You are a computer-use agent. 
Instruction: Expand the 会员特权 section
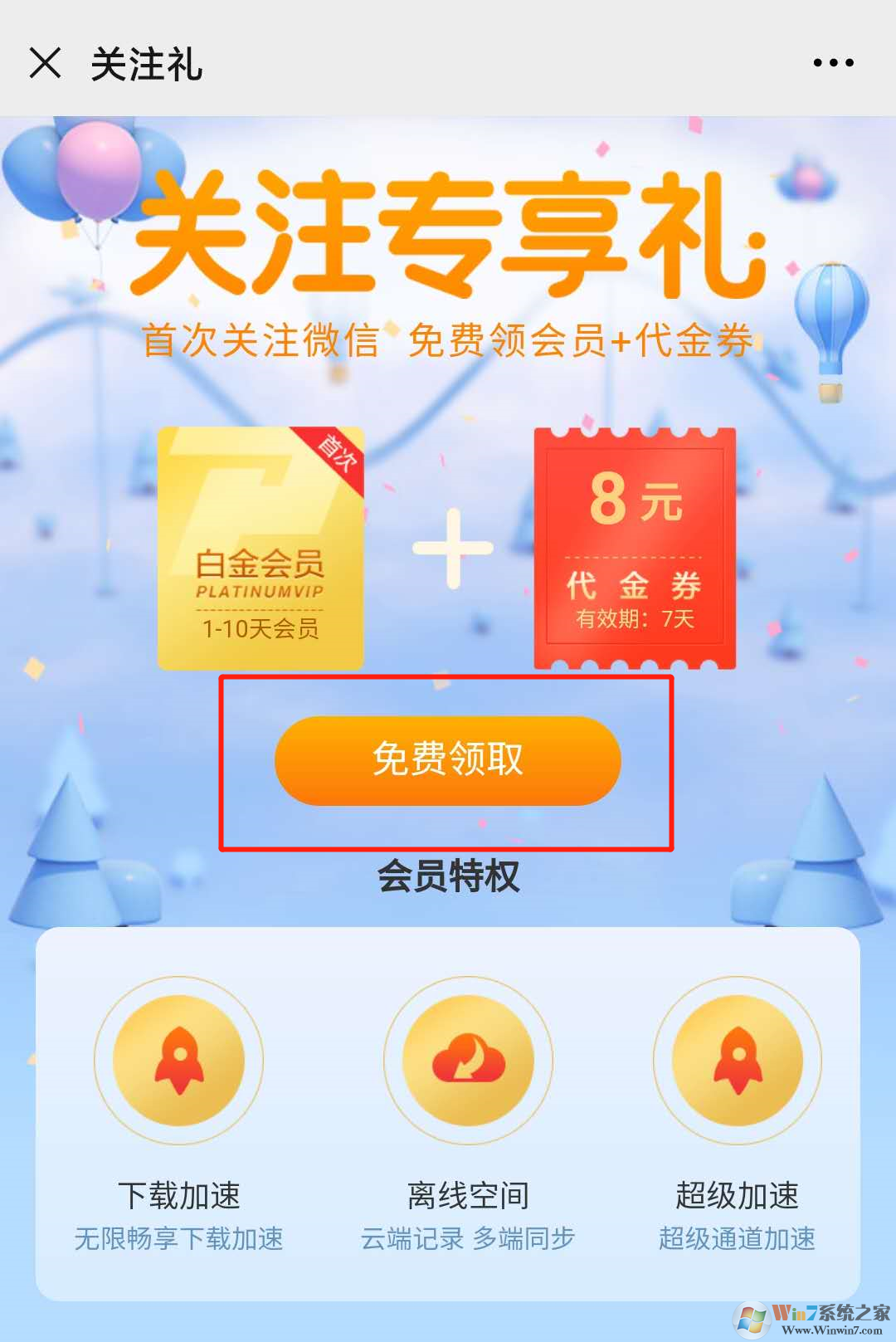(448, 878)
